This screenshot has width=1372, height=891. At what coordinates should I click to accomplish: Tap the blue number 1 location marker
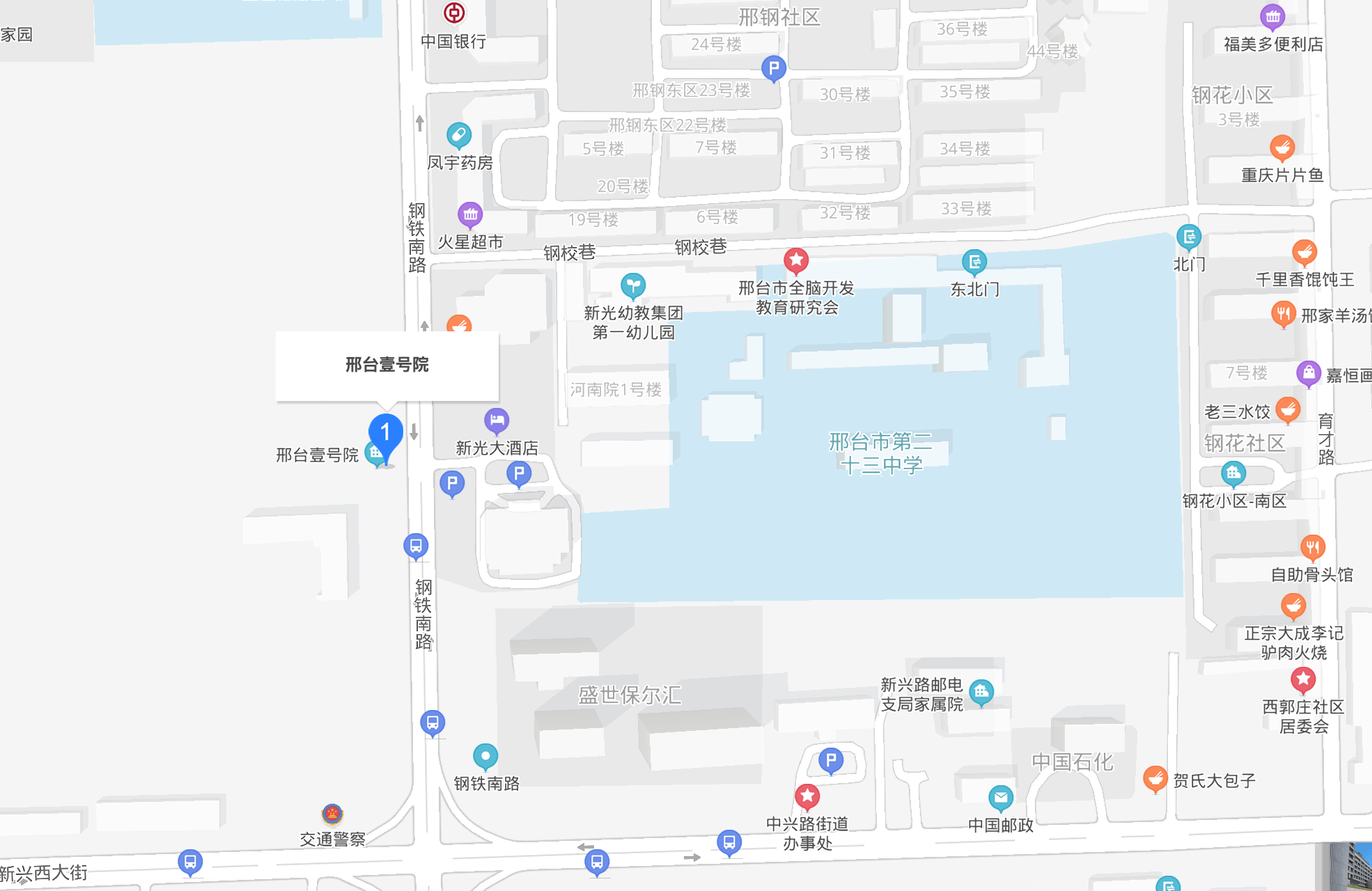pos(385,434)
